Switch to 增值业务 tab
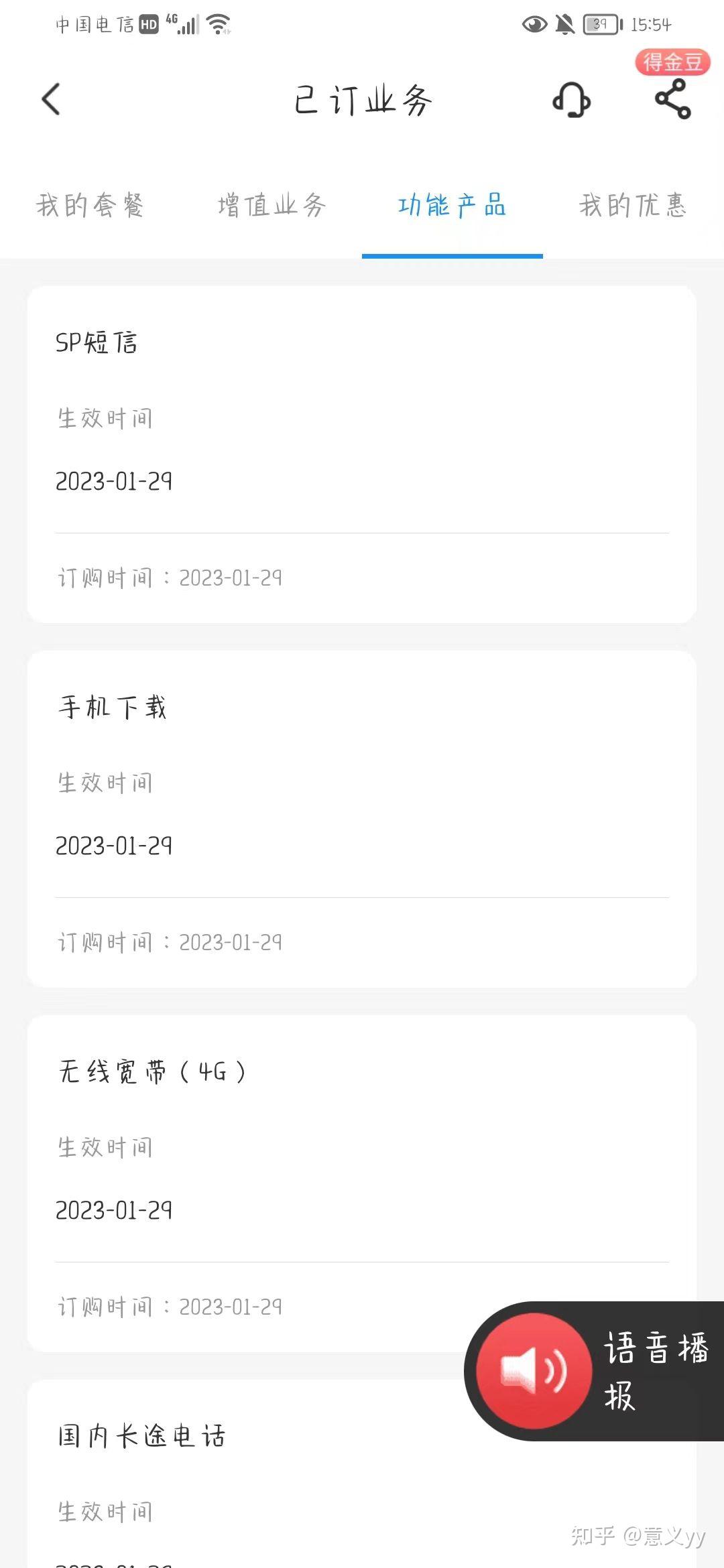Viewport: 724px width, 1568px height. click(x=271, y=205)
